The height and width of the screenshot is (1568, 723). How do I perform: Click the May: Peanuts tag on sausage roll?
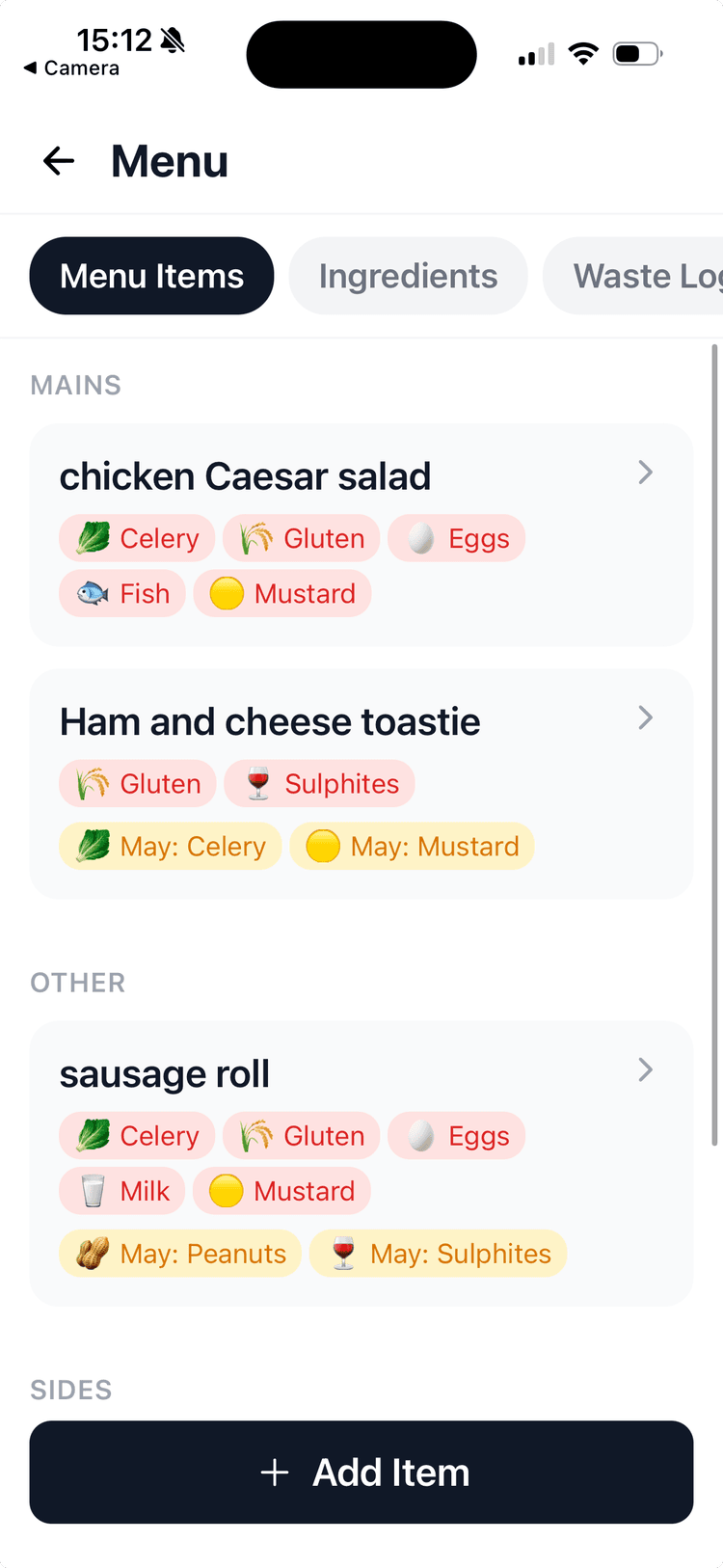coord(179,1253)
